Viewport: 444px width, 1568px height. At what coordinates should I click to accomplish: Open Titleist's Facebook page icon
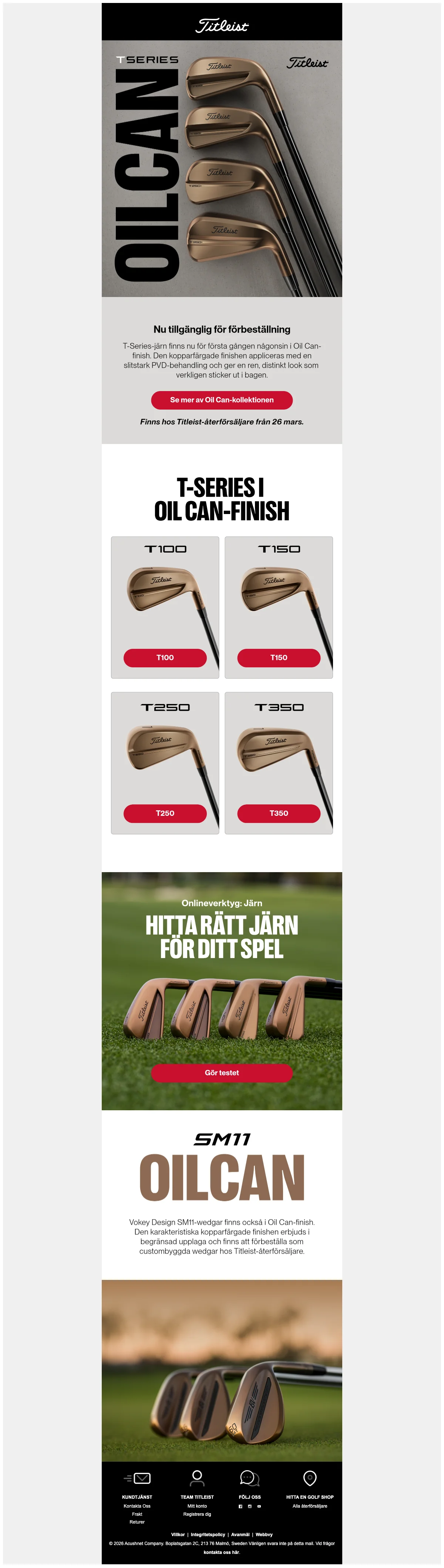click(240, 1507)
